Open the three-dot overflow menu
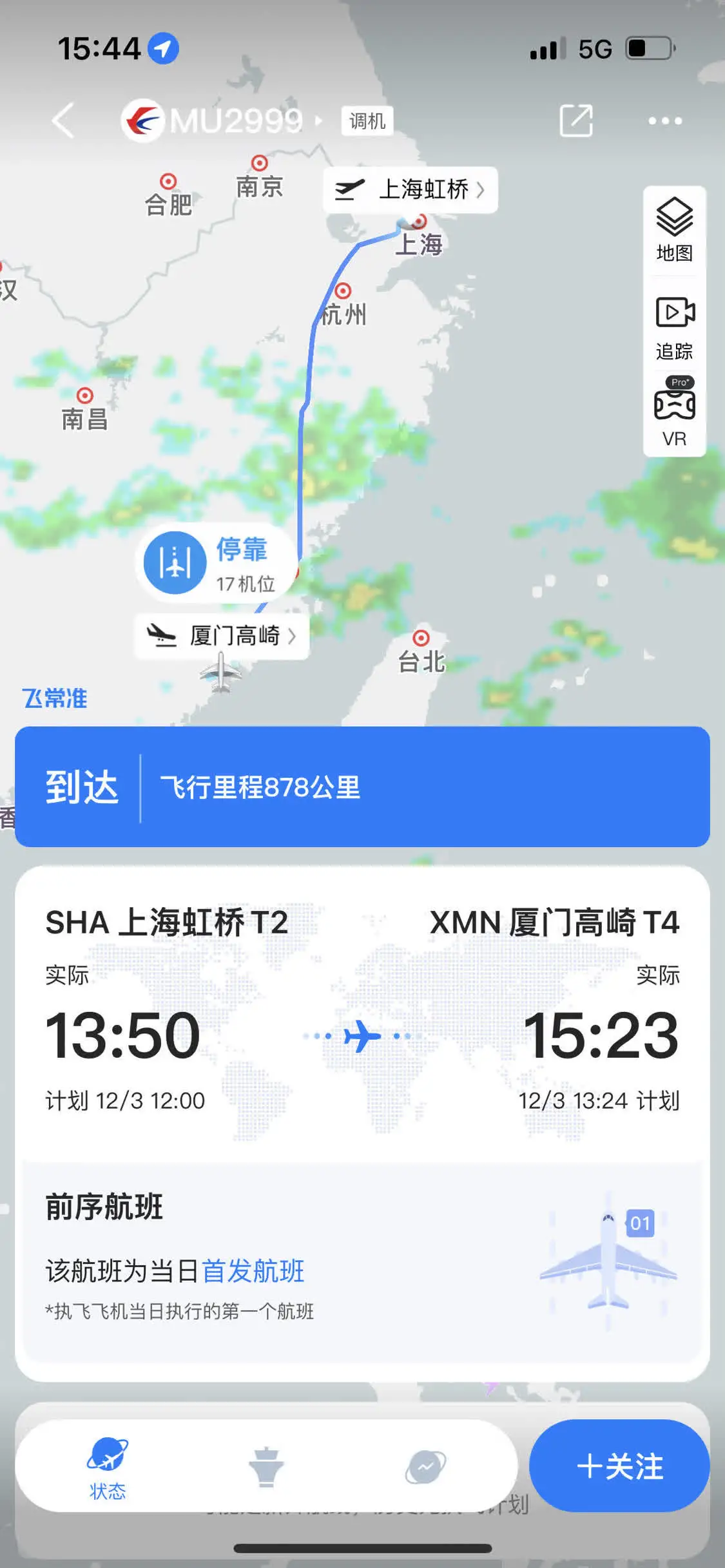 [664, 120]
